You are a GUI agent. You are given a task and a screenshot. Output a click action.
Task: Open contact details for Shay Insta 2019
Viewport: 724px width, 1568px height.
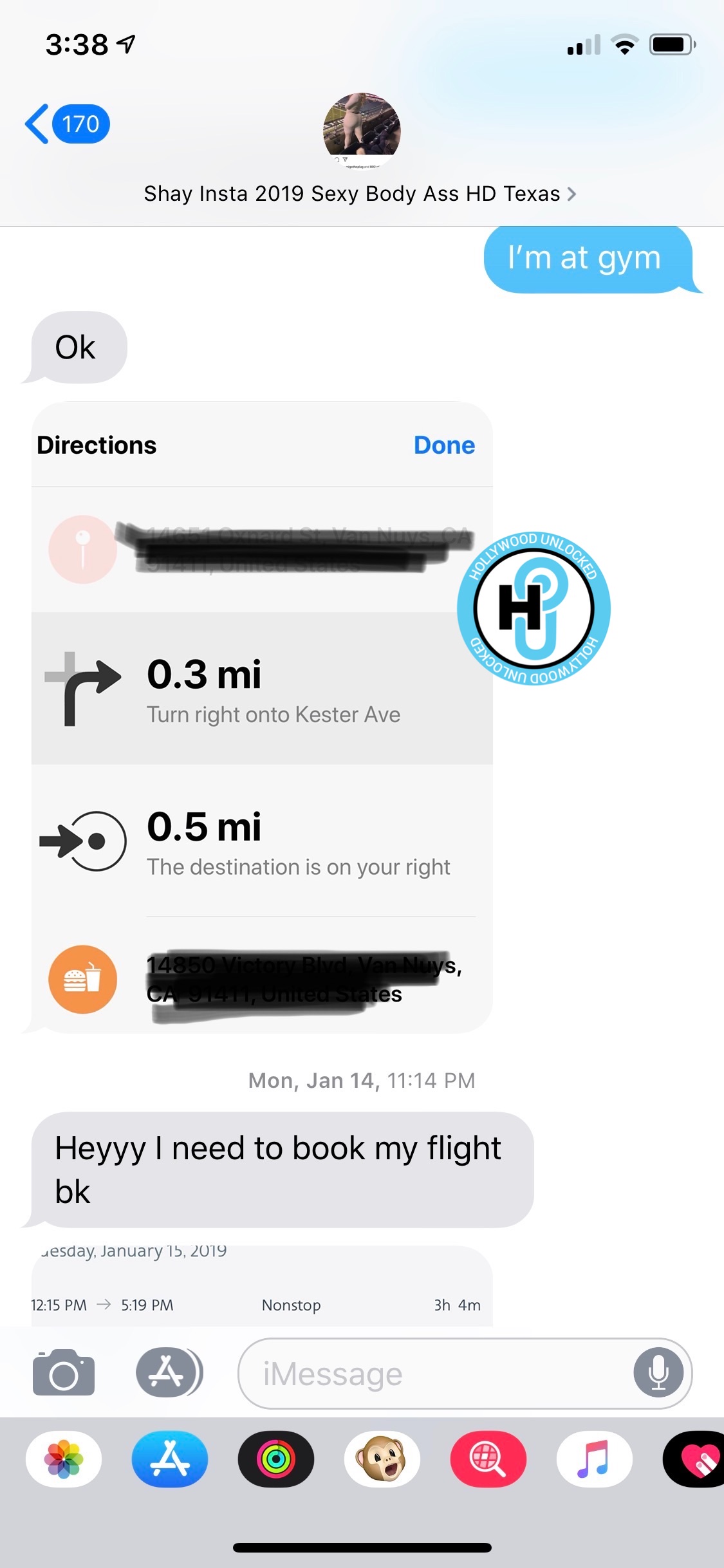pos(360,193)
